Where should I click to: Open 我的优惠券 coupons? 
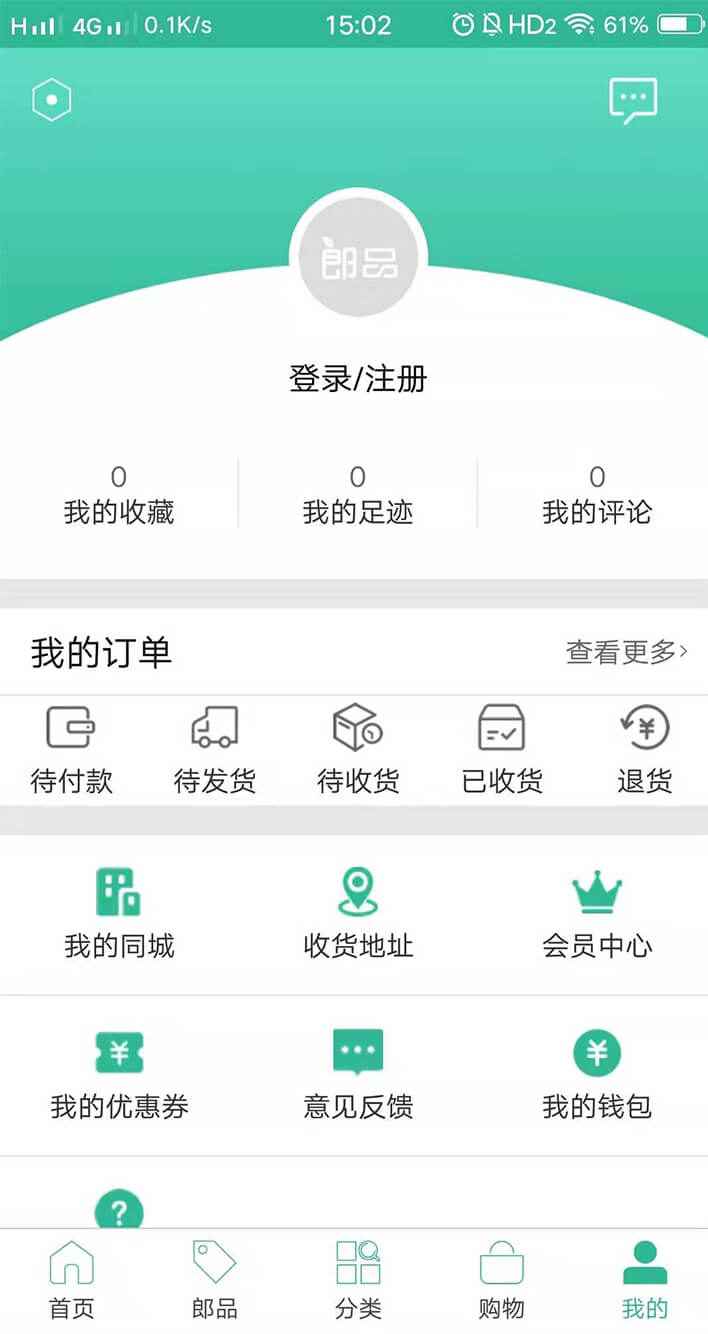click(119, 1075)
